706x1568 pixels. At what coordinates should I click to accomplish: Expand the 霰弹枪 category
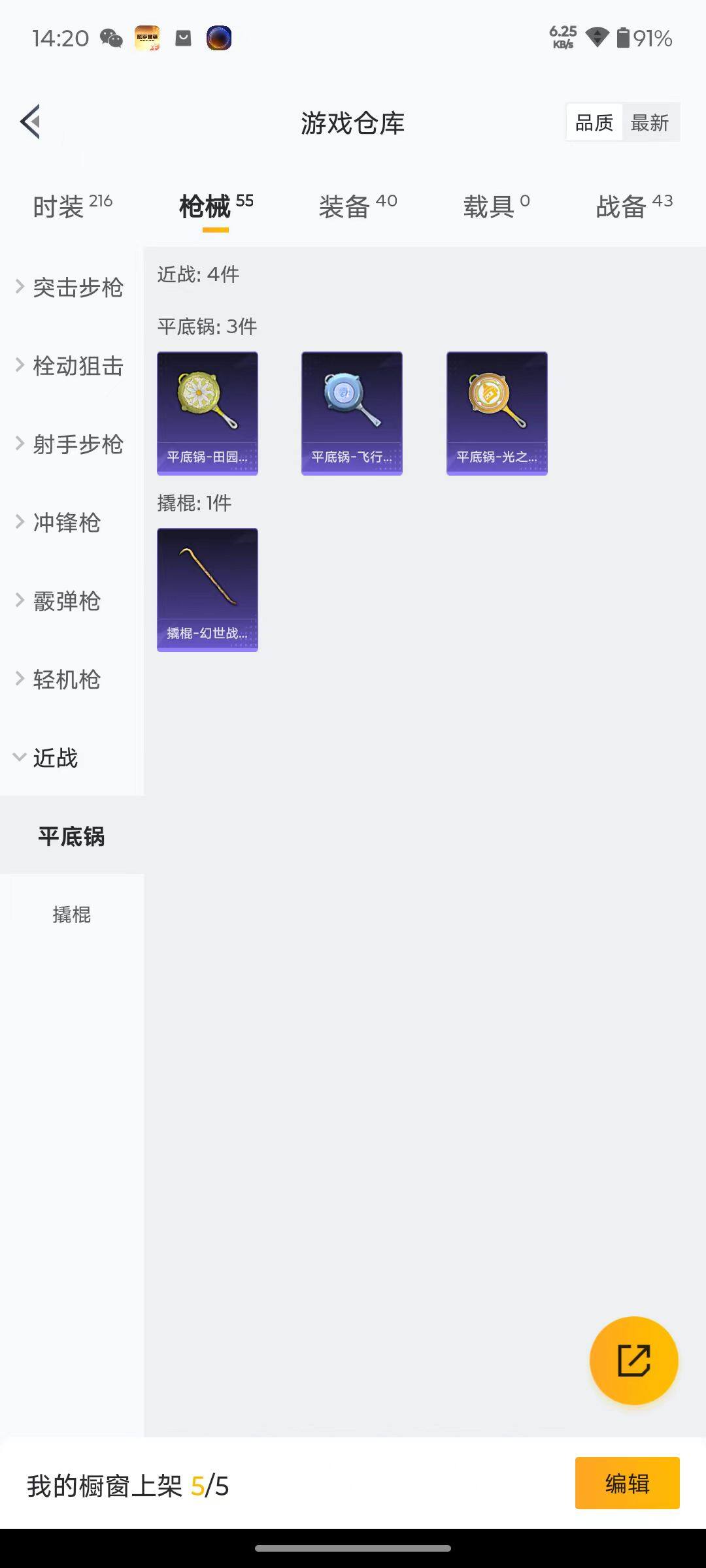(65, 601)
